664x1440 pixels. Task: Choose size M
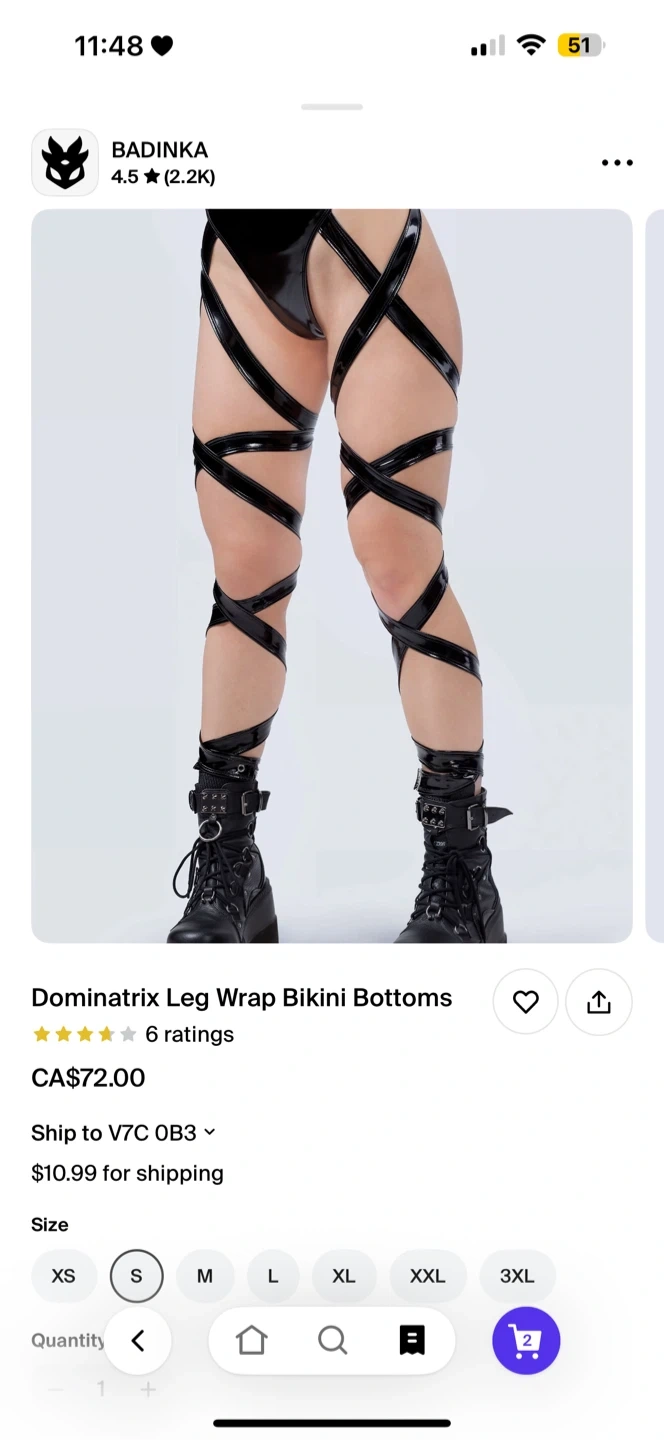[205, 1276]
